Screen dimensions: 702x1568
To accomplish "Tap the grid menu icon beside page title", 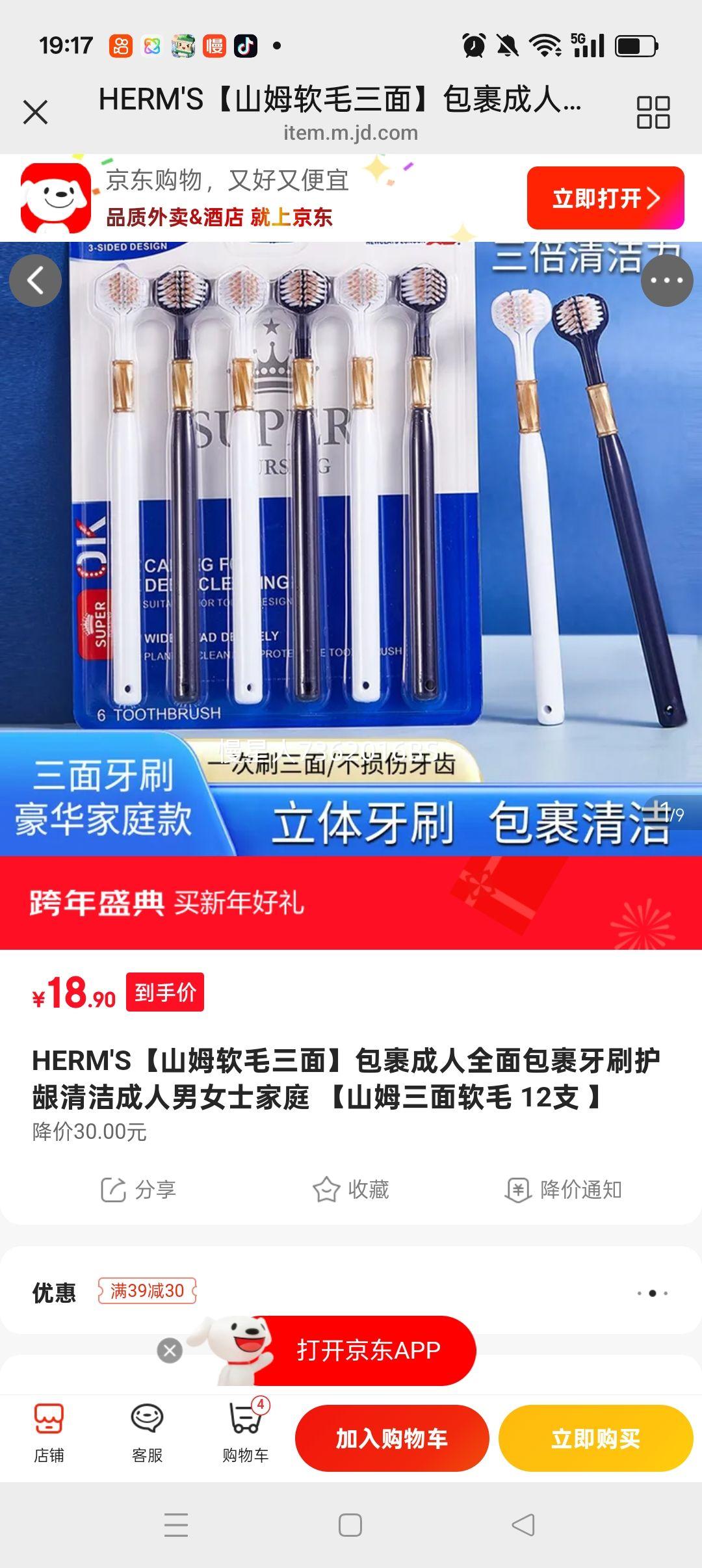I will point(653,111).
